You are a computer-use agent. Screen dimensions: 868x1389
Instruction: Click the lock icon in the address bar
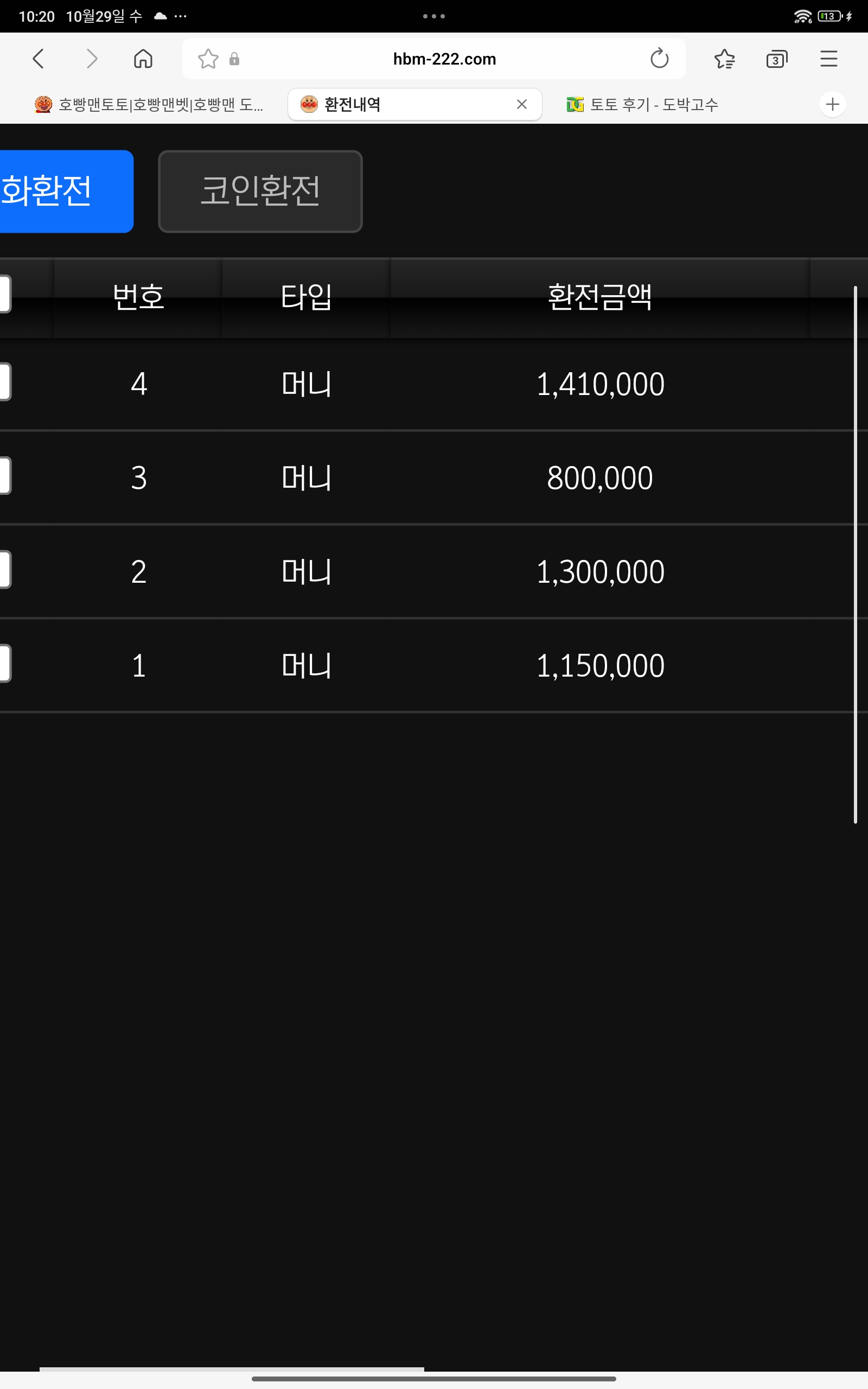233,59
